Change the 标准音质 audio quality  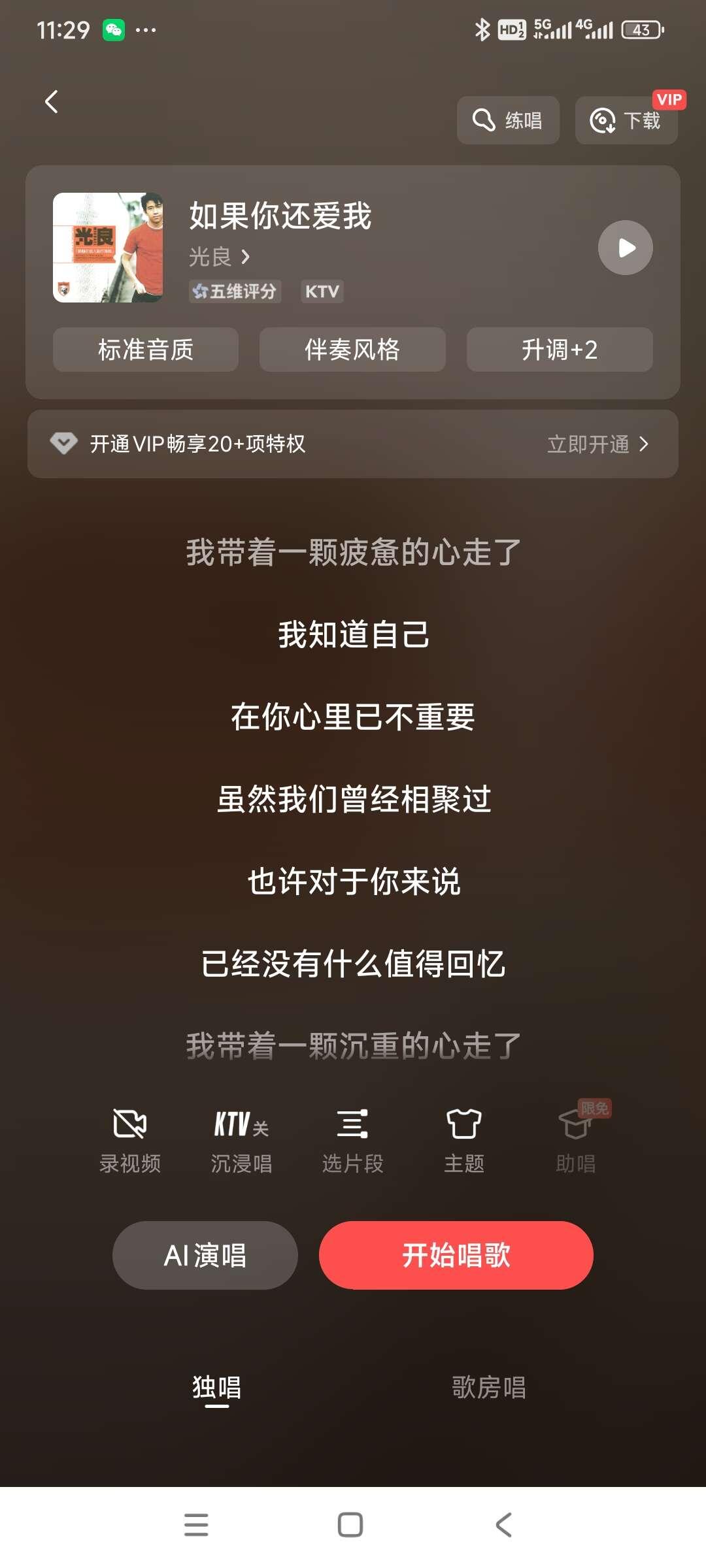click(146, 350)
